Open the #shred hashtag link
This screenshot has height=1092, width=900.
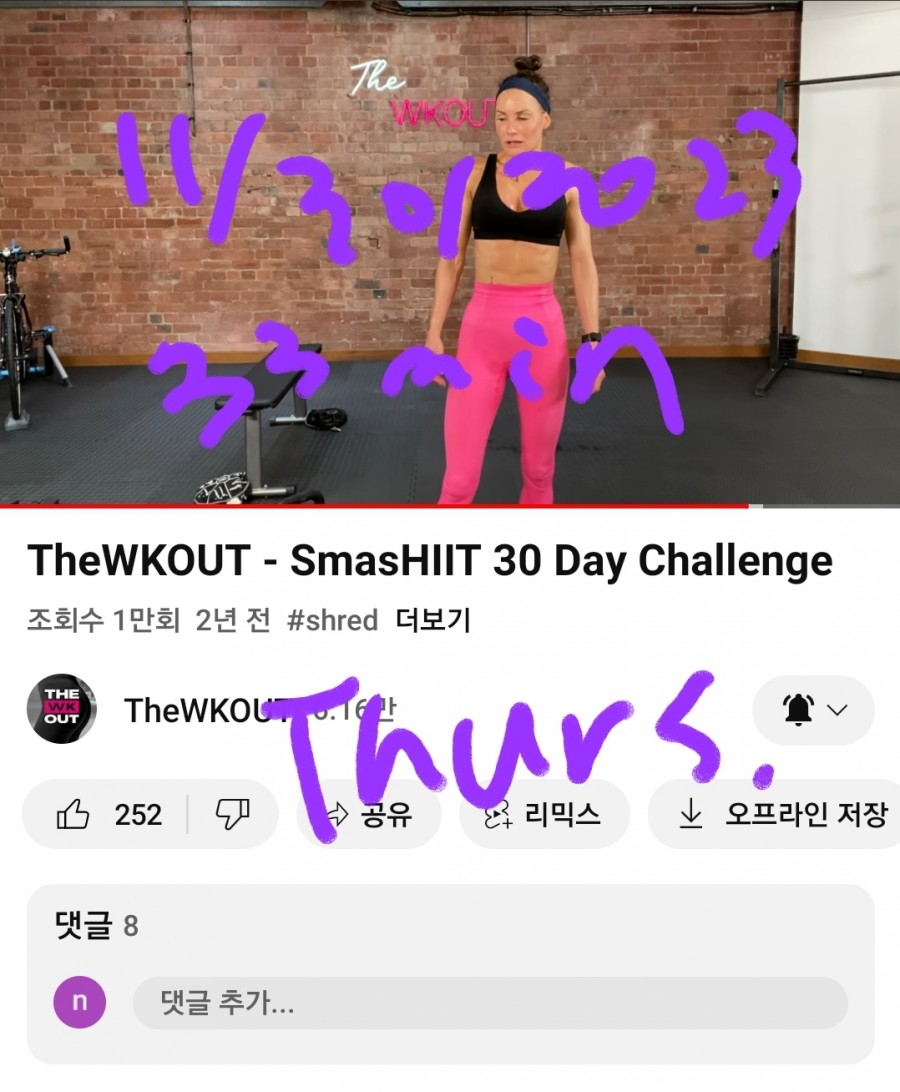coord(332,621)
